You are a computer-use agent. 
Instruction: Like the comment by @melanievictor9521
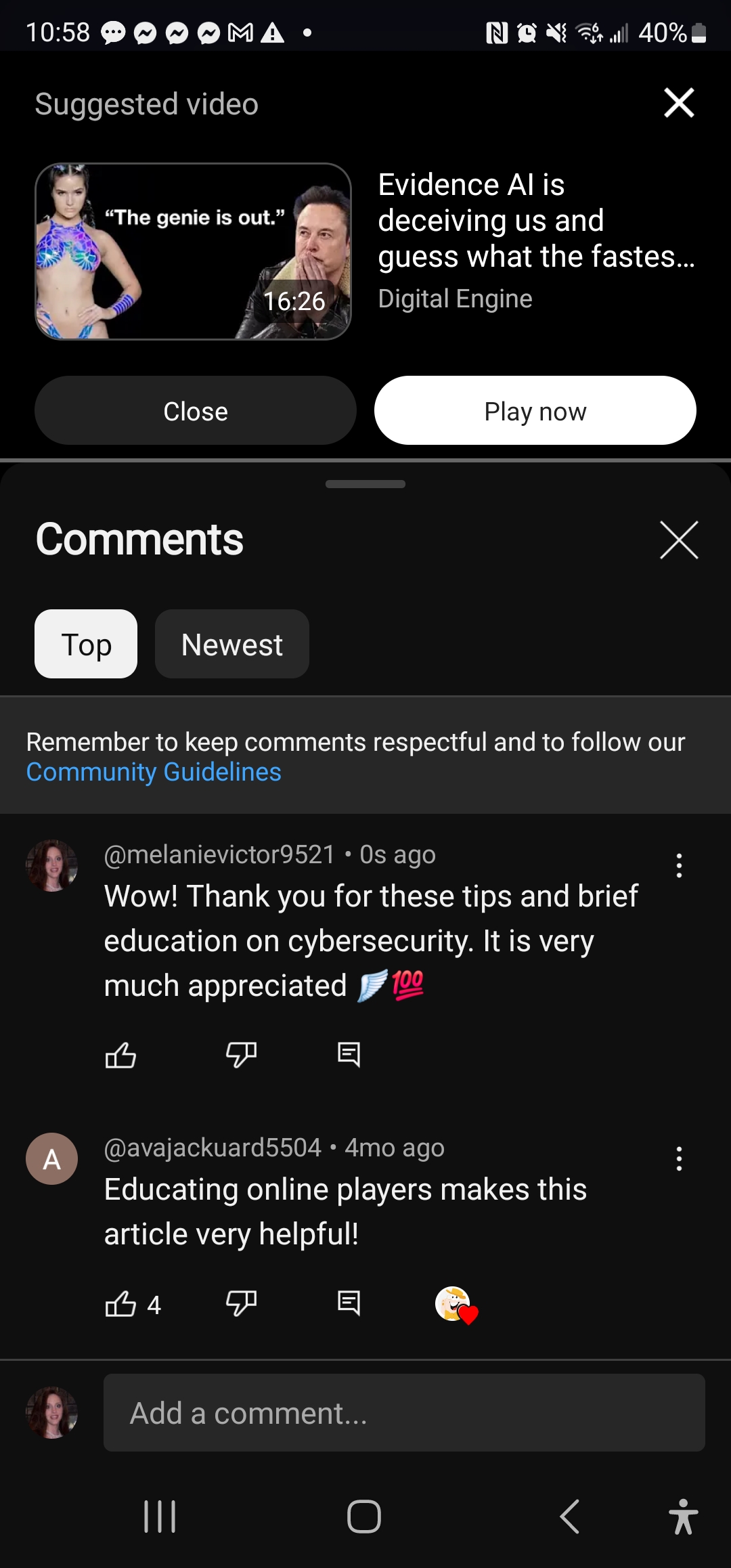[x=120, y=1055]
